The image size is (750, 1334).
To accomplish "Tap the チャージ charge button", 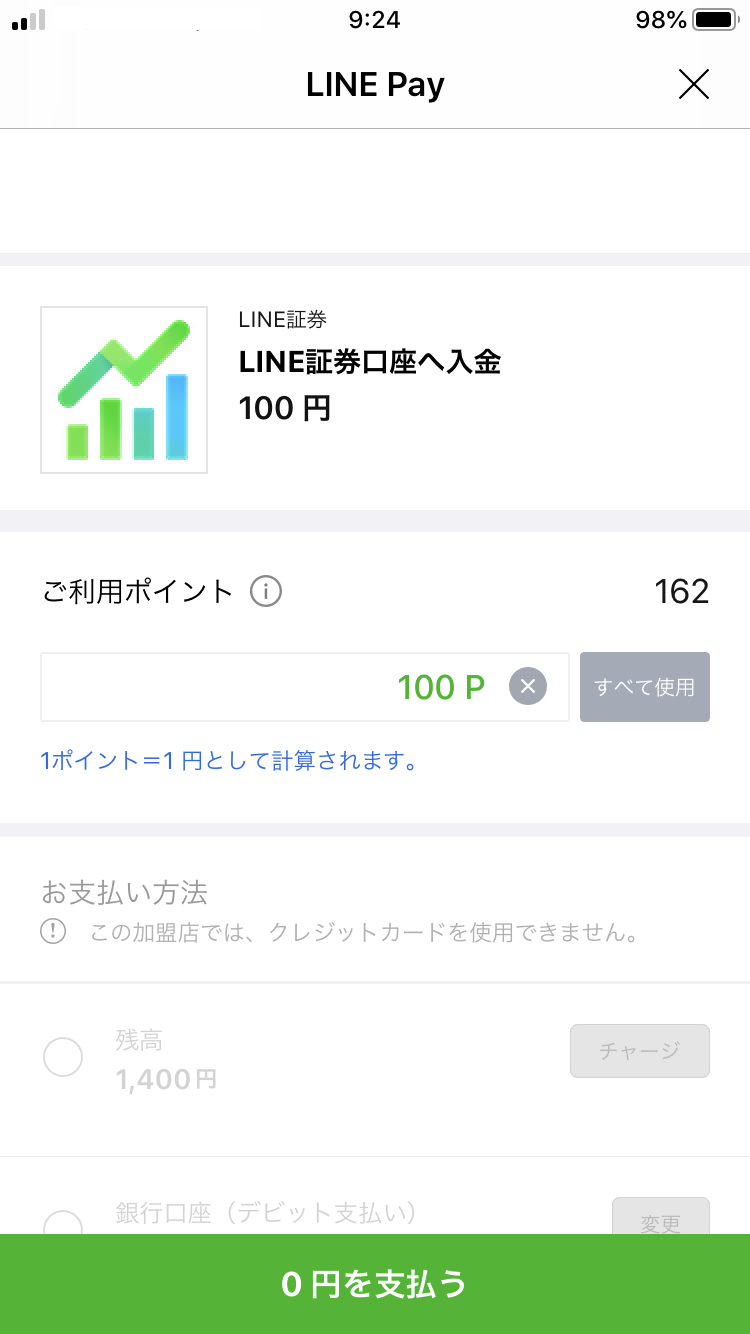I will tap(639, 1051).
